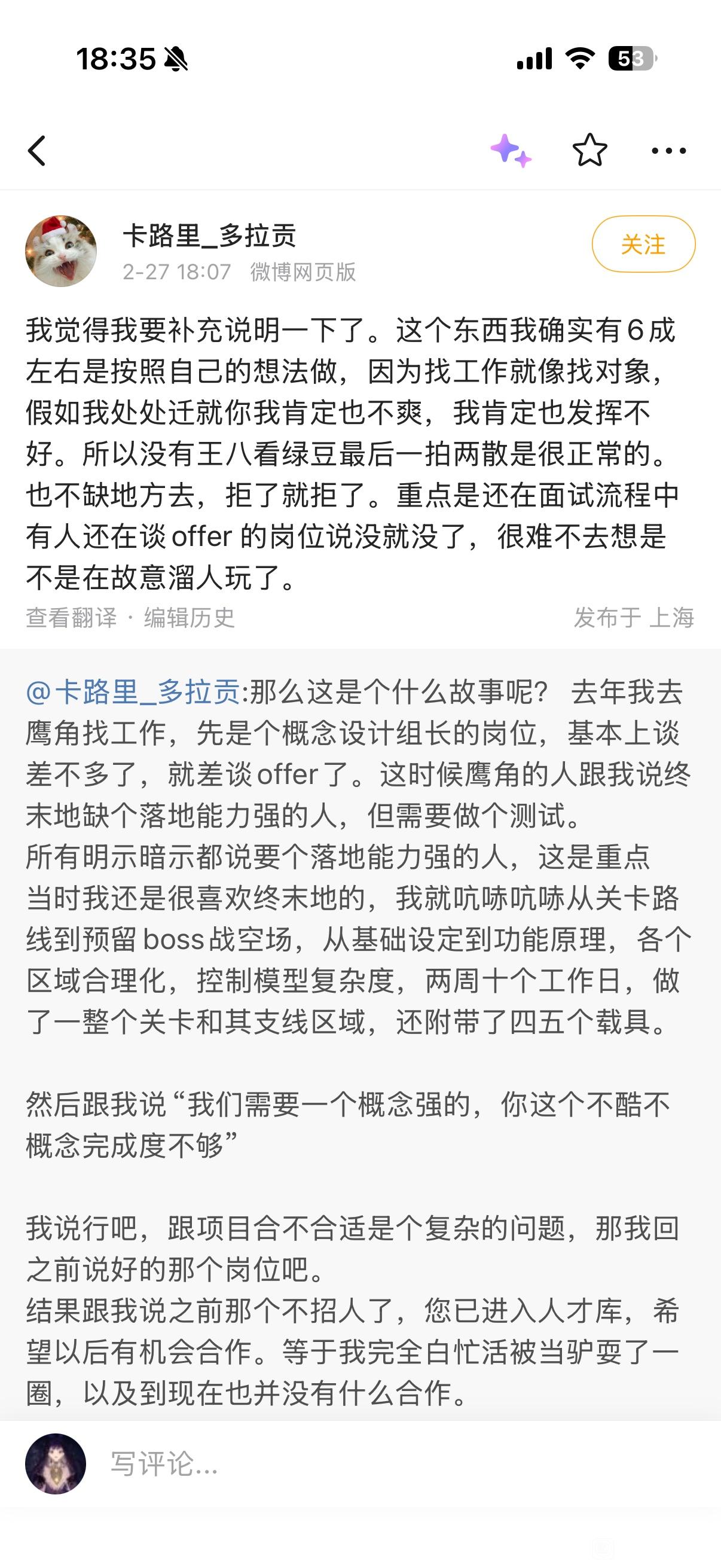
Task: View 编辑历史 of this post
Action: [190, 617]
